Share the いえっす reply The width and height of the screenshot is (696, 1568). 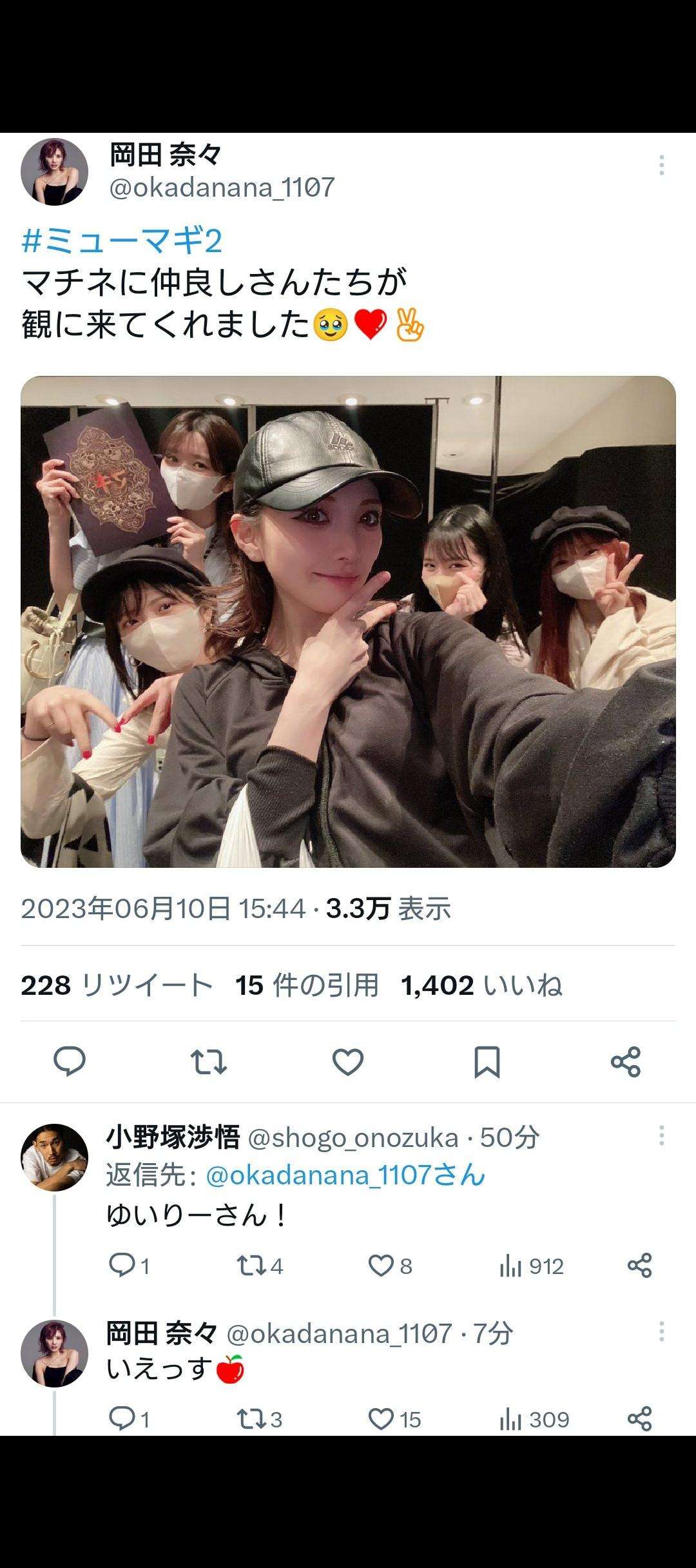pyautogui.click(x=639, y=1419)
